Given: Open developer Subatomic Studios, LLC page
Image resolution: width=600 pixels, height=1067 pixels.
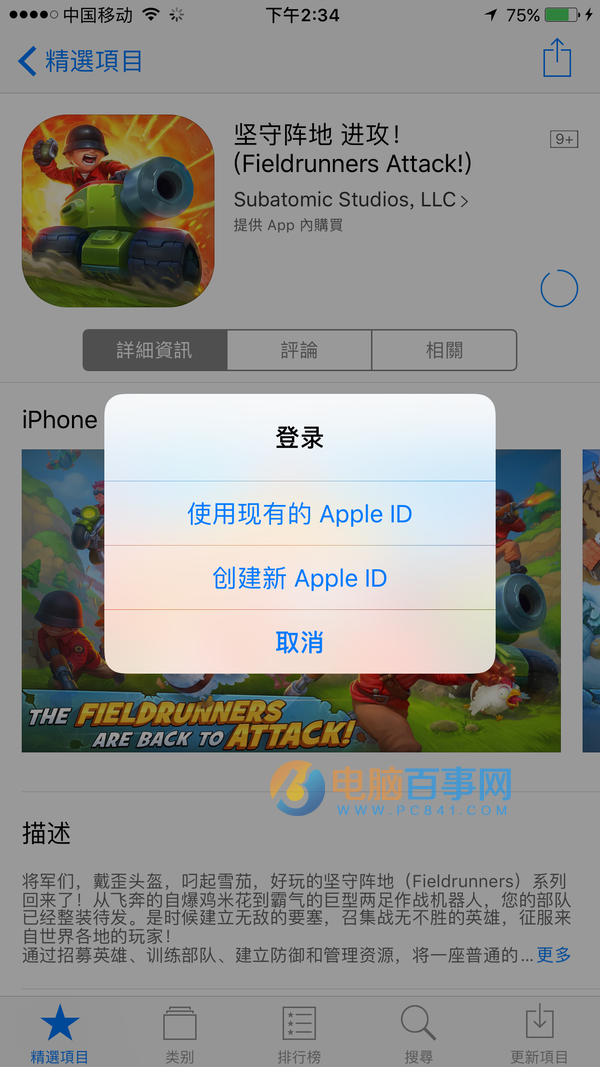Looking at the screenshot, I should coord(350,200).
